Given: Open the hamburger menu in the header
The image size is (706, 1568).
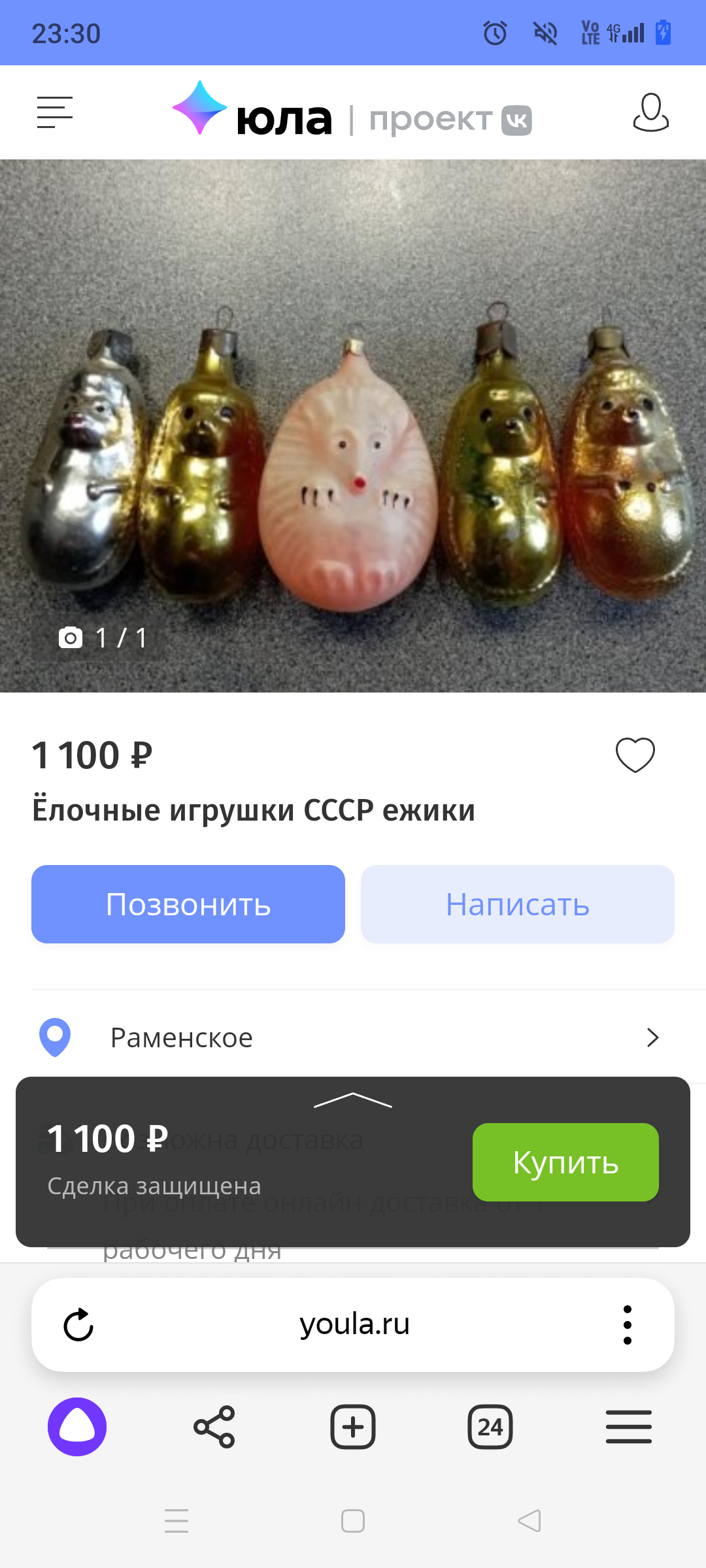Looking at the screenshot, I should tap(55, 112).
